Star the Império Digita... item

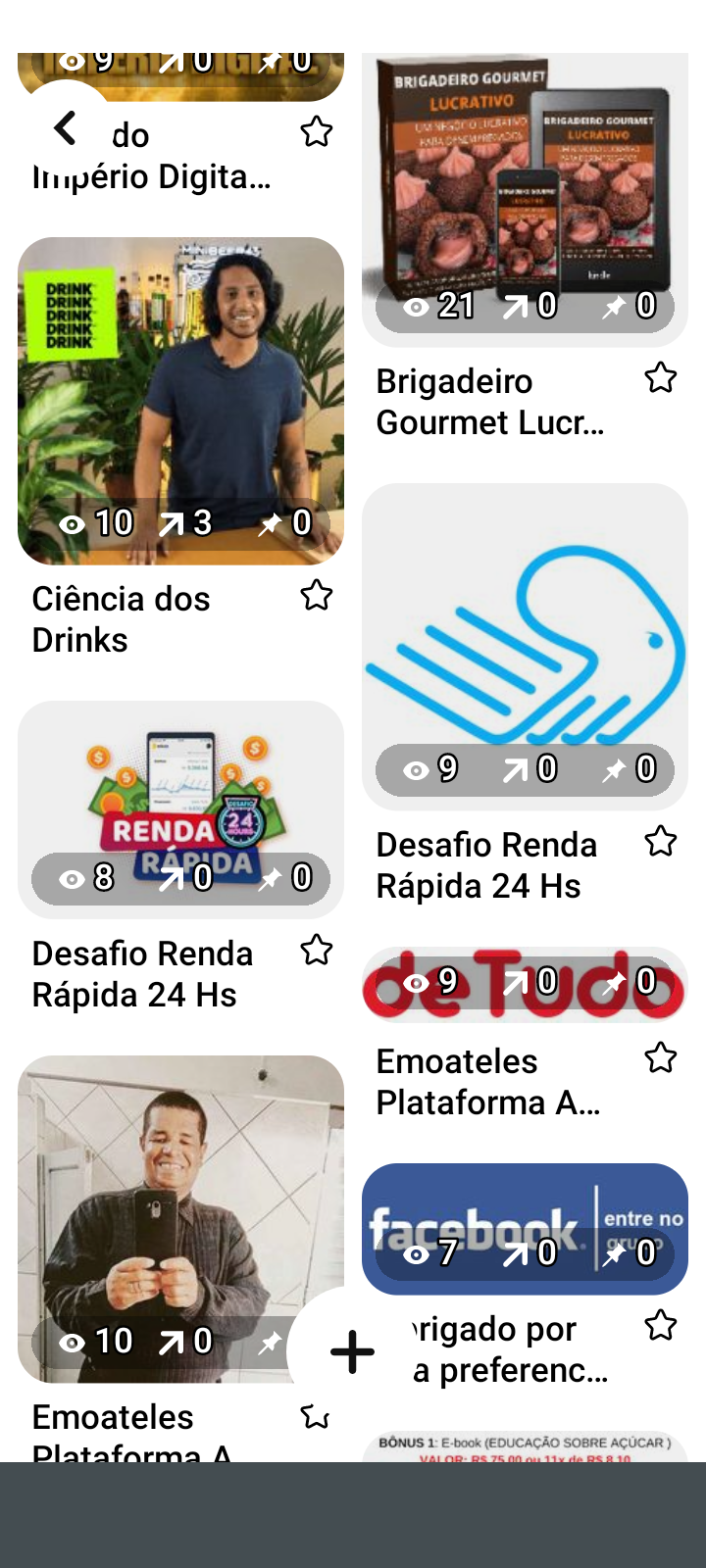tap(316, 132)
